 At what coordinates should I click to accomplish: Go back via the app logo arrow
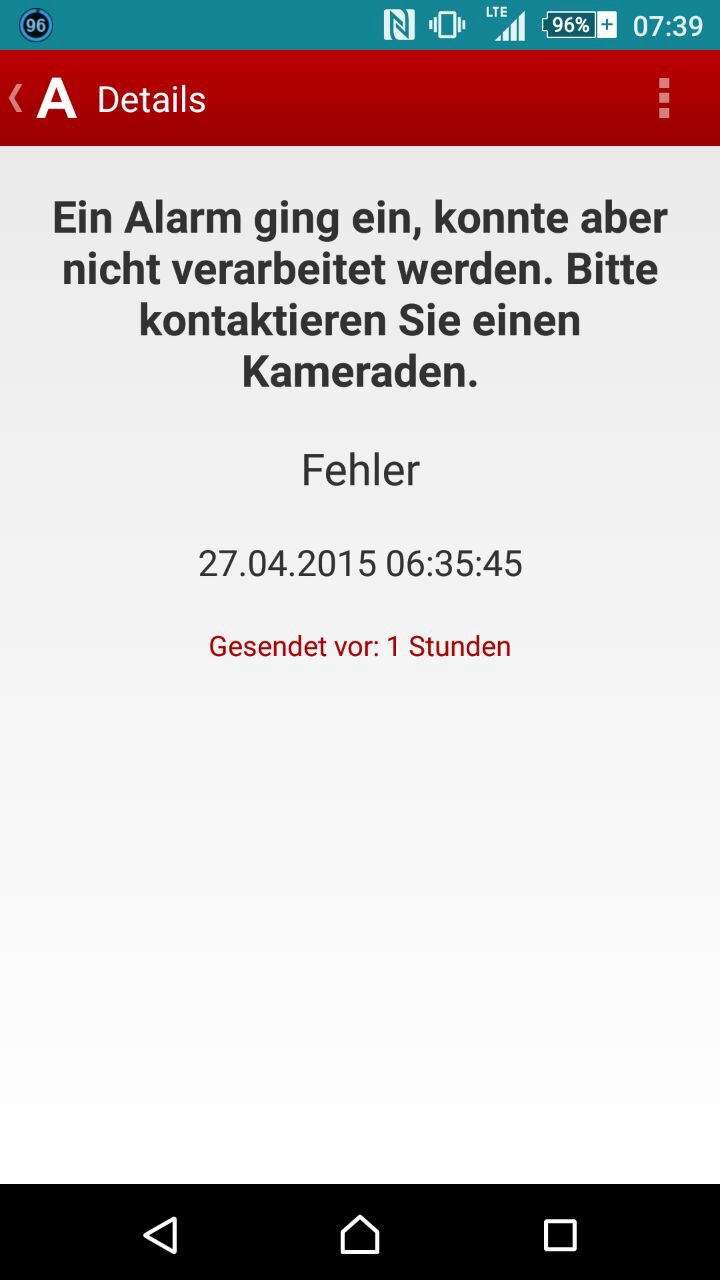click(x=40, y=99)
